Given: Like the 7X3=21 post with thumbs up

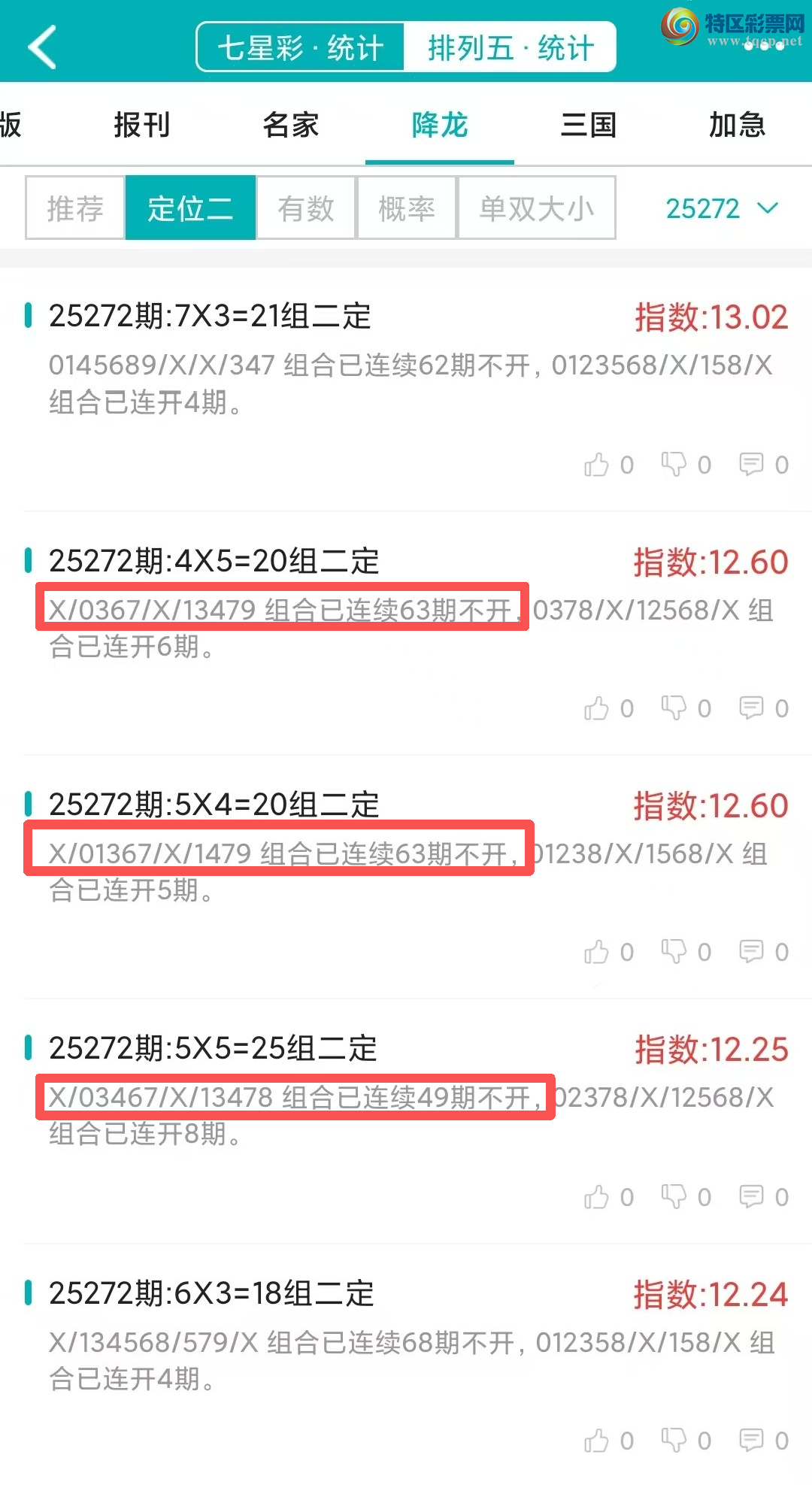Looking at the screenshot, I should 598,465.
